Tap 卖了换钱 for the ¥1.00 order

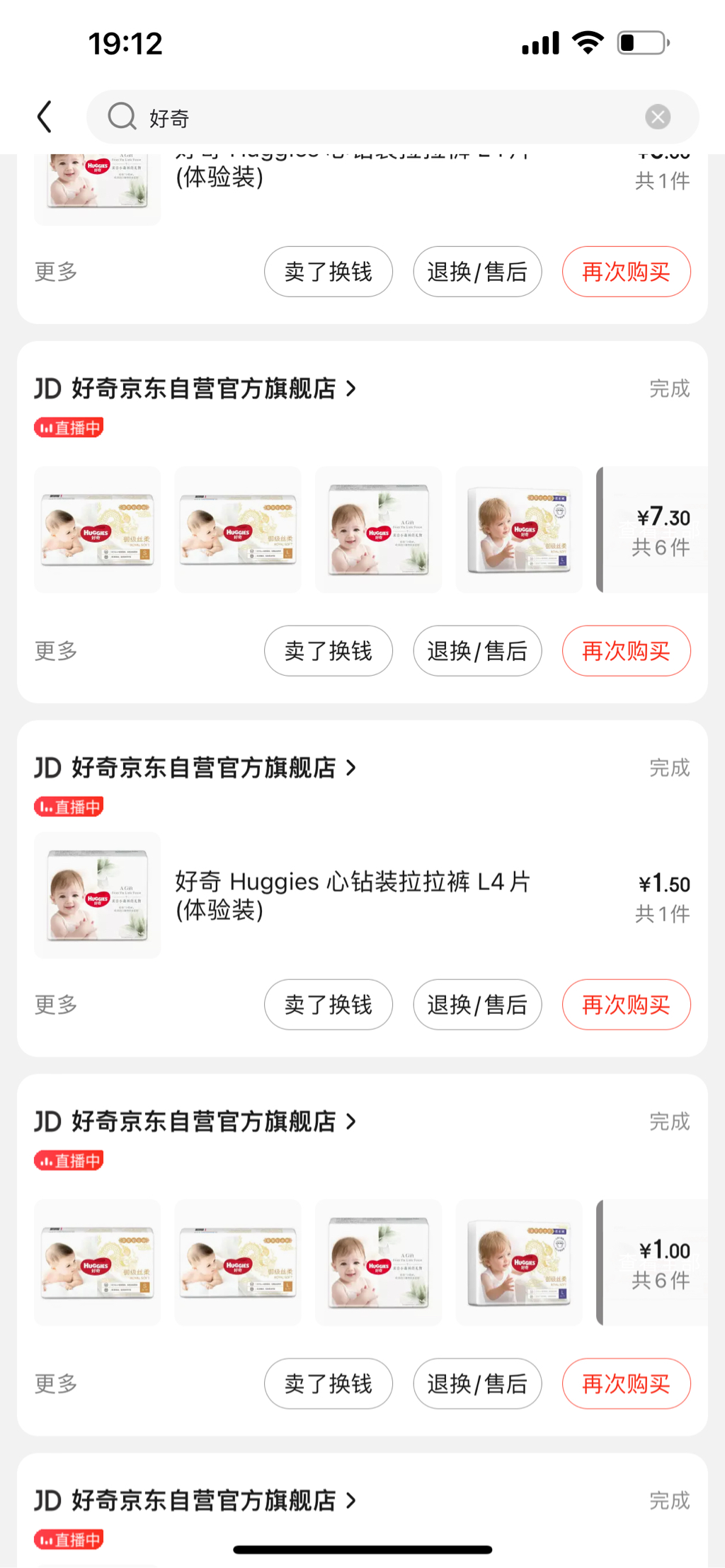tap(328, 1384)
